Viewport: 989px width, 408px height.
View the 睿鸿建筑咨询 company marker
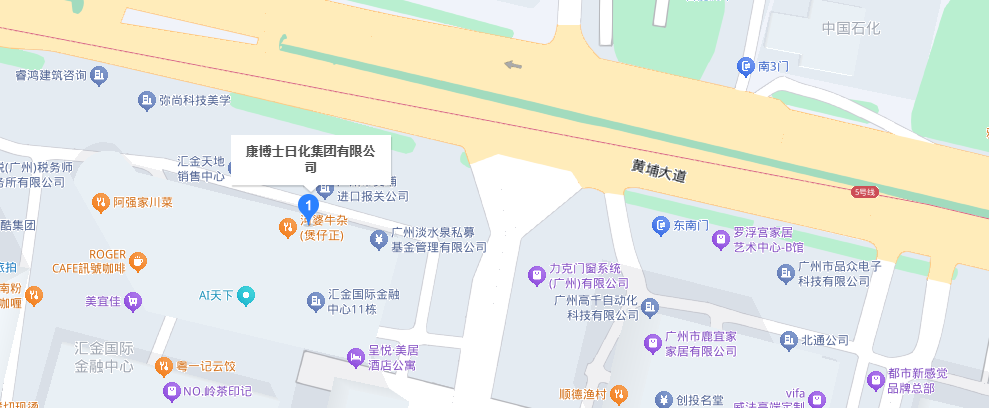point(99,75)
